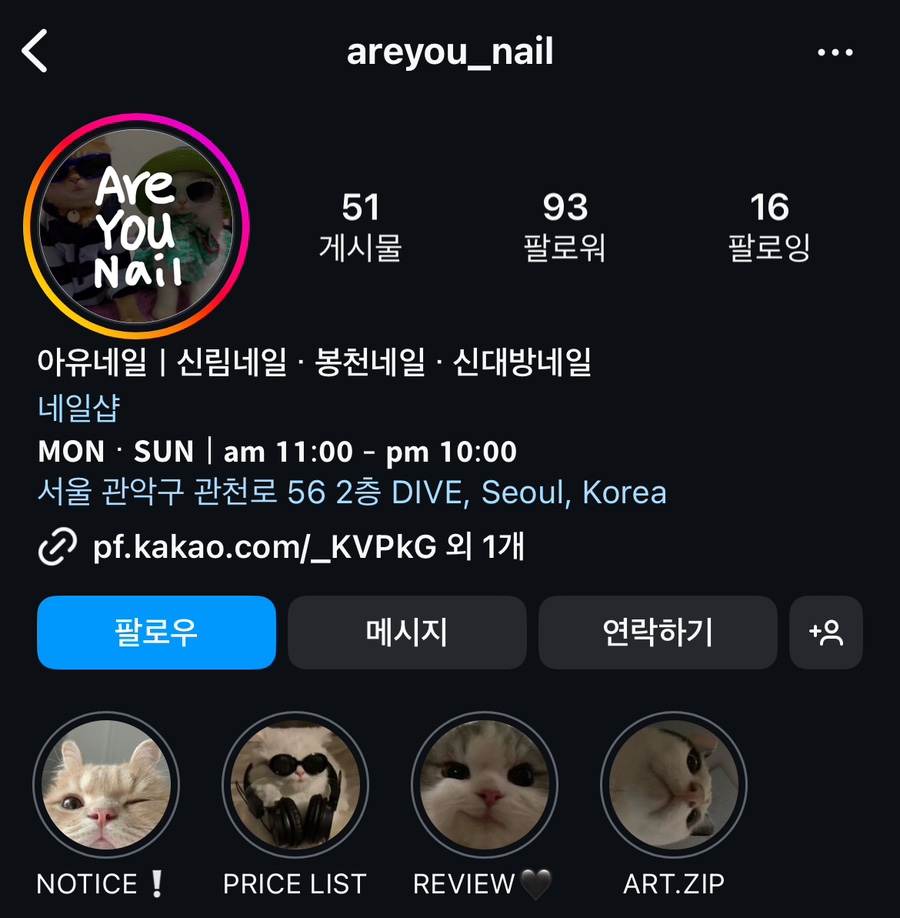Follow the account with 팔로우
The height and width of the screenshot is (918, 900).
[156, 632]
